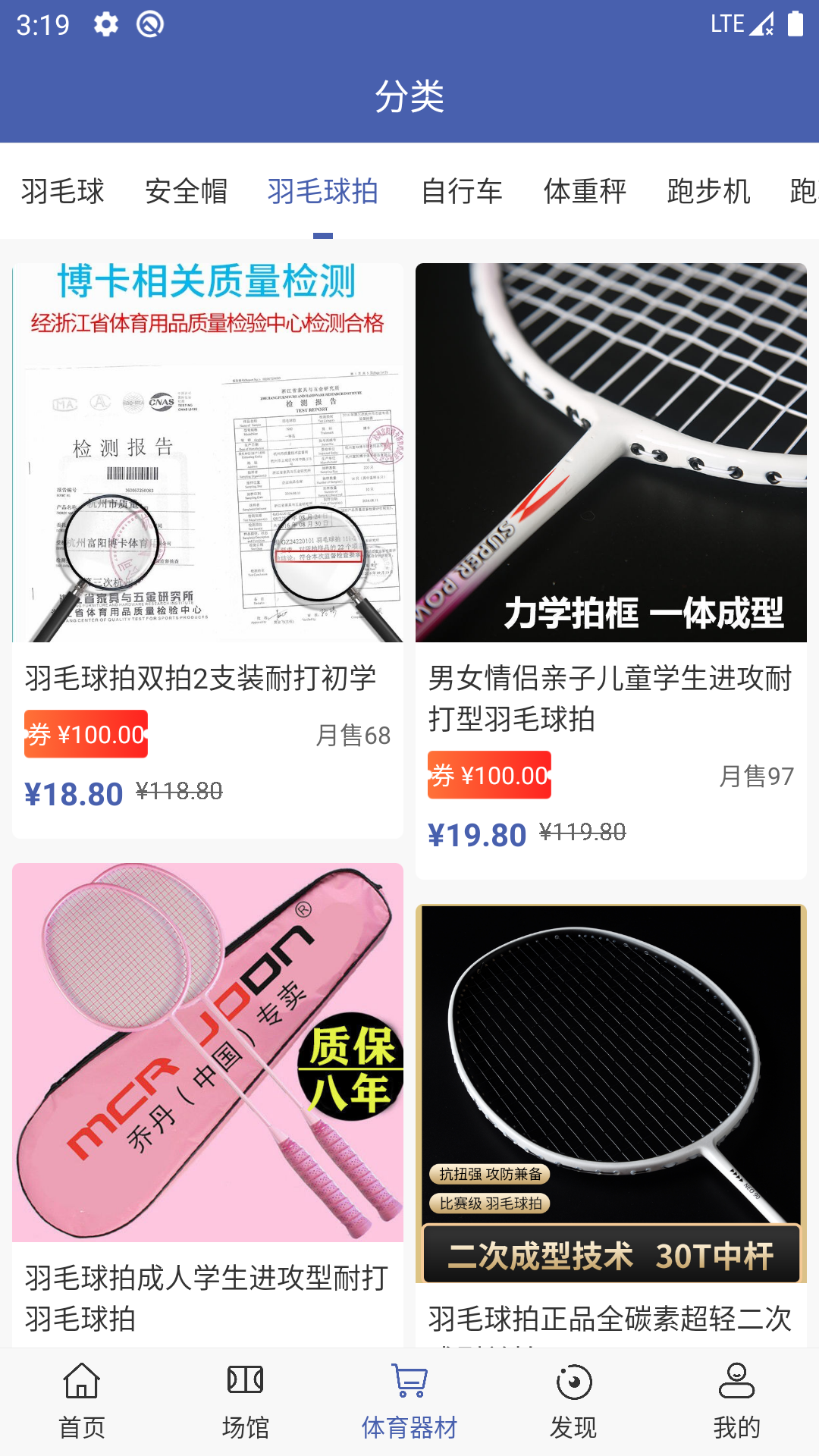819x1456 pixels.
Task: Select the 羽毛球拍 category tab
Action: point(323,191)
